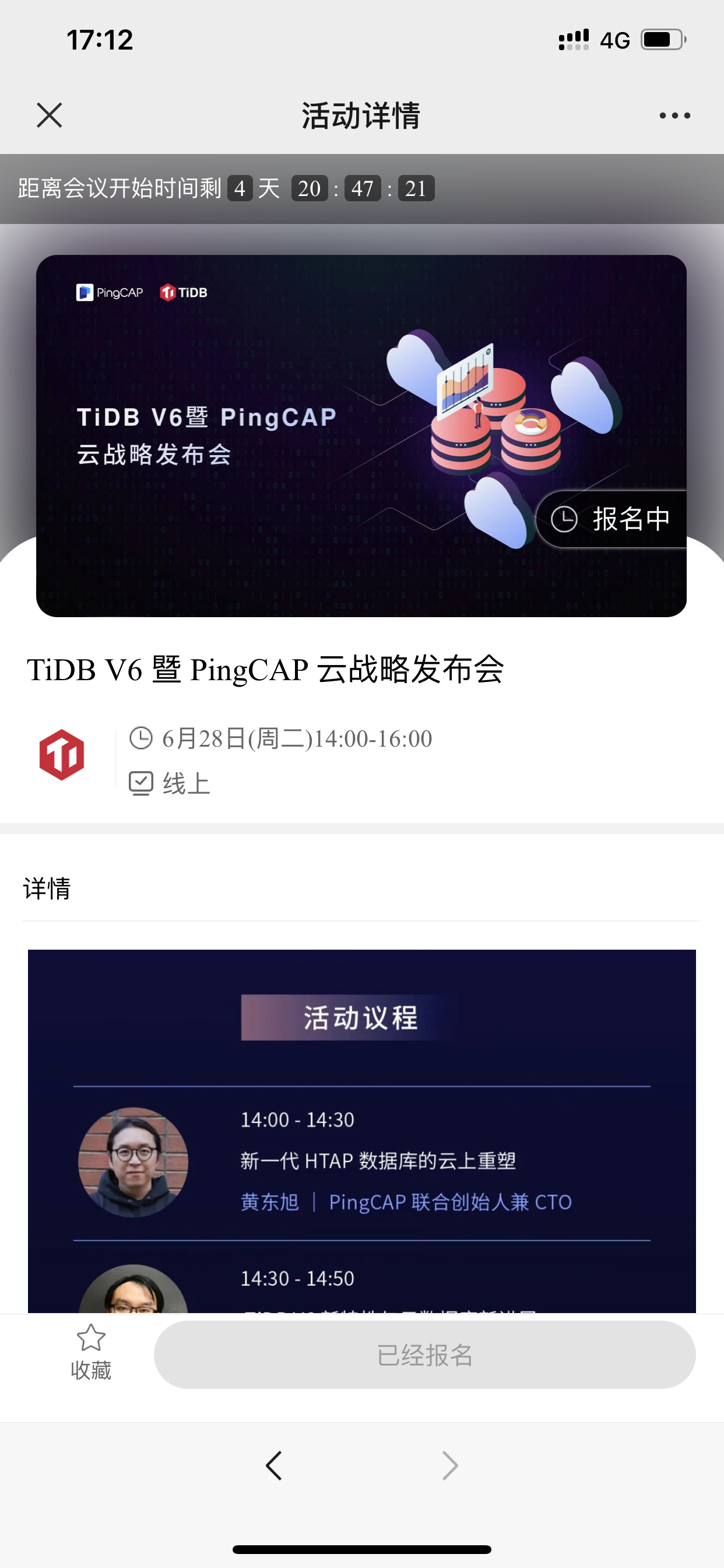This screenshot has height=1568, width=724.
Task: Tap the 已经报名 button
Action: [424, 1354]
